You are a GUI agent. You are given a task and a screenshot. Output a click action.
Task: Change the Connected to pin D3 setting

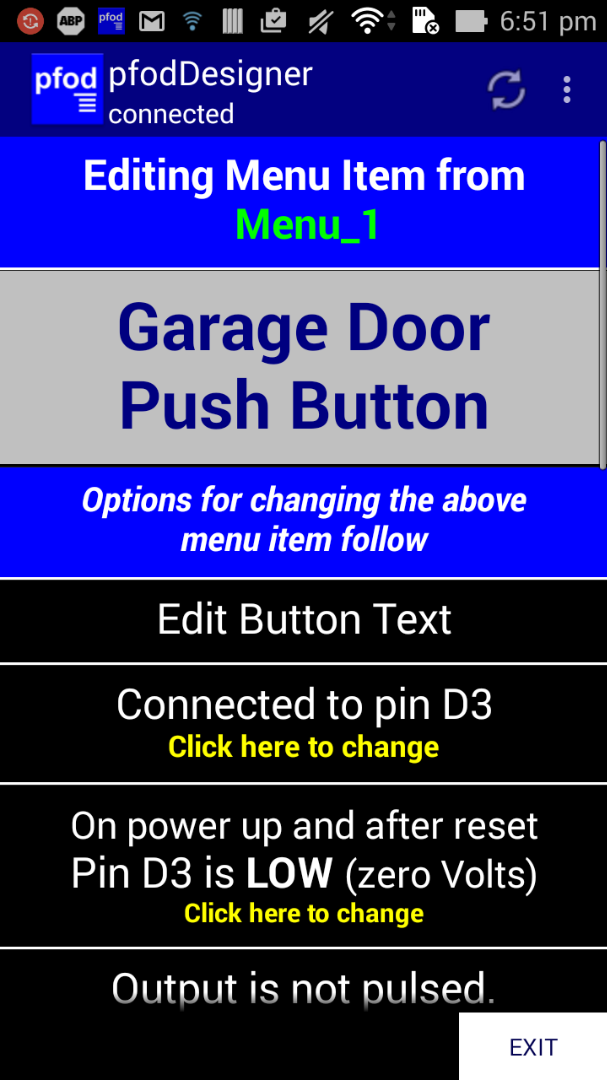tap(301, 723)
